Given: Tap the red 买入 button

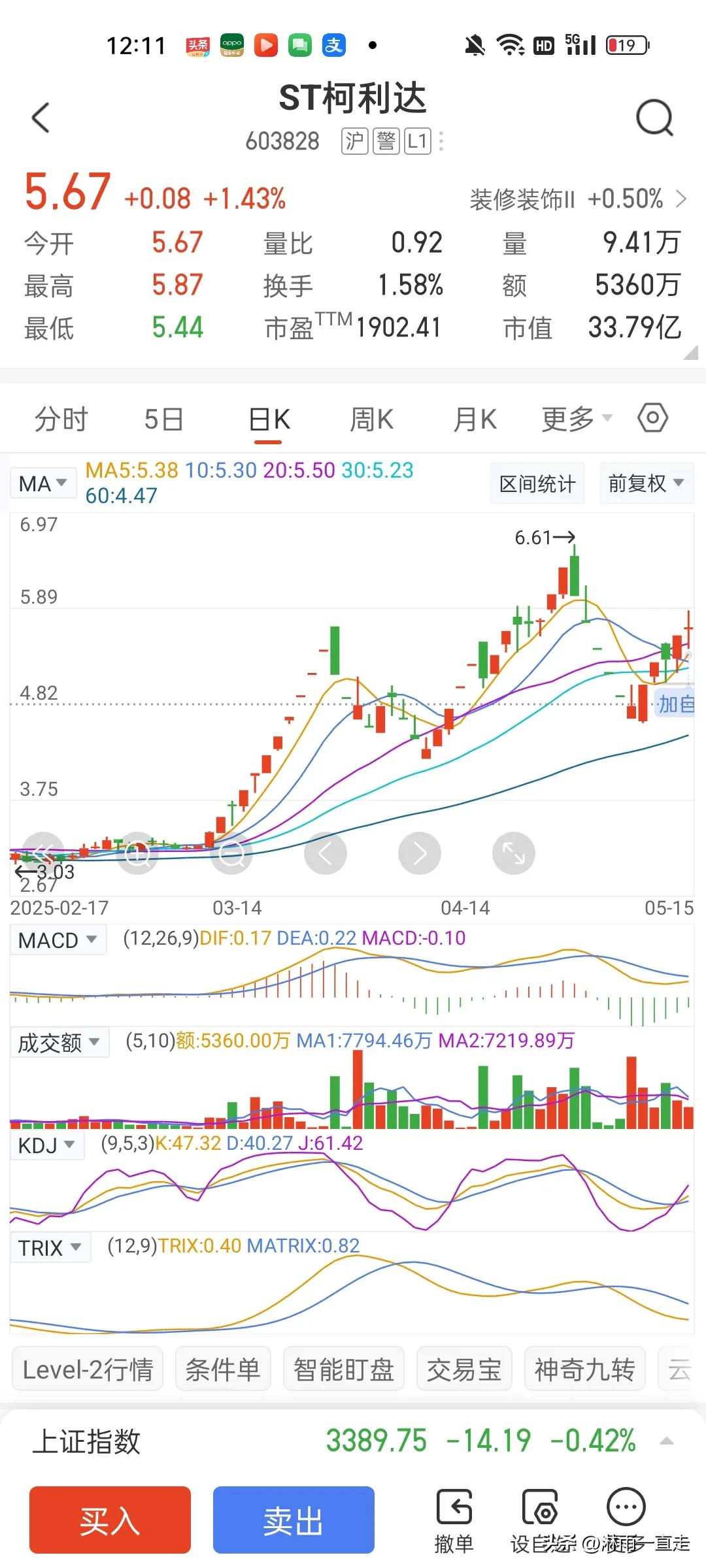Looking at the screenshot, I should tap(110, 1520).
